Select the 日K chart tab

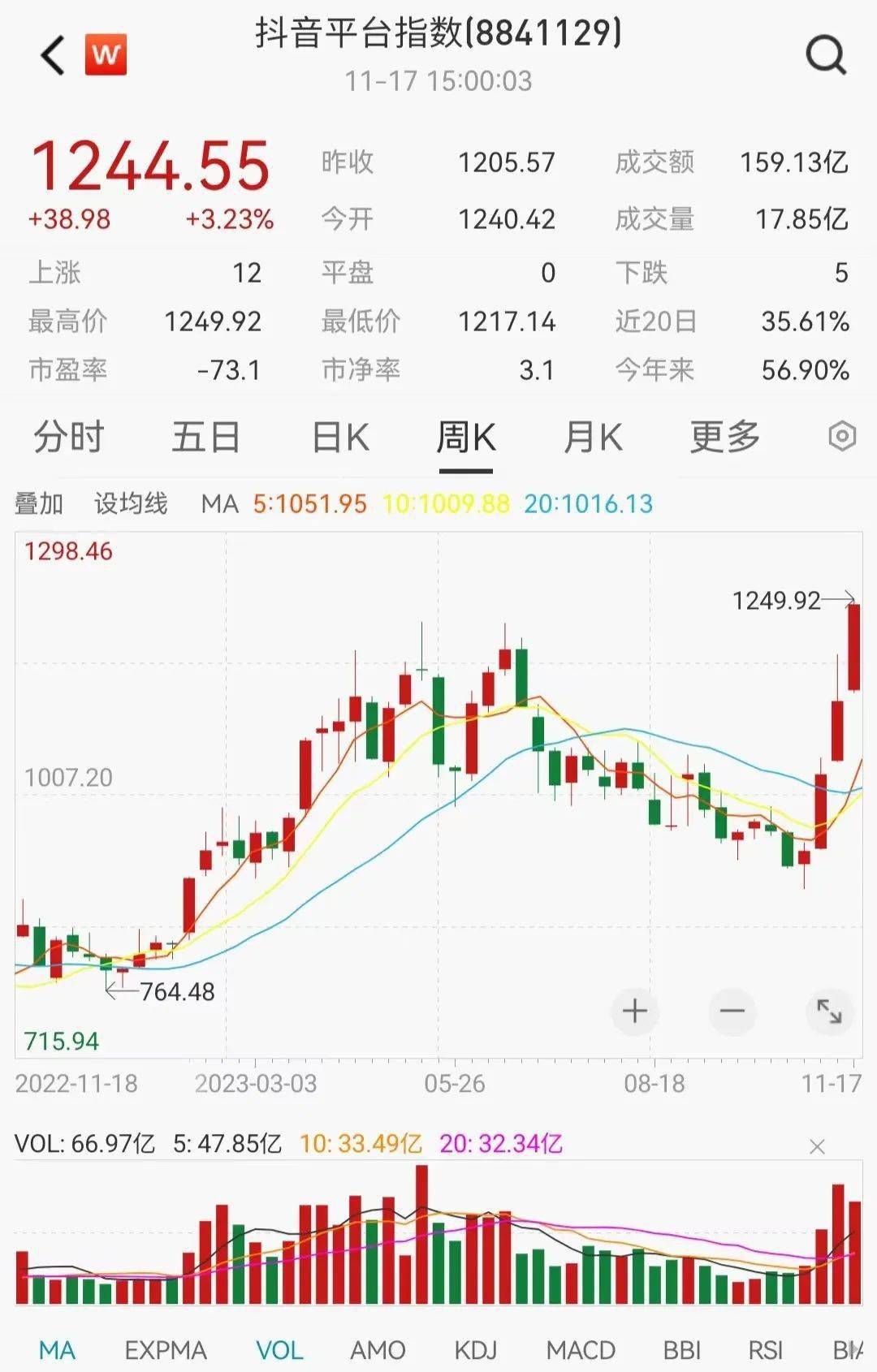340,438
